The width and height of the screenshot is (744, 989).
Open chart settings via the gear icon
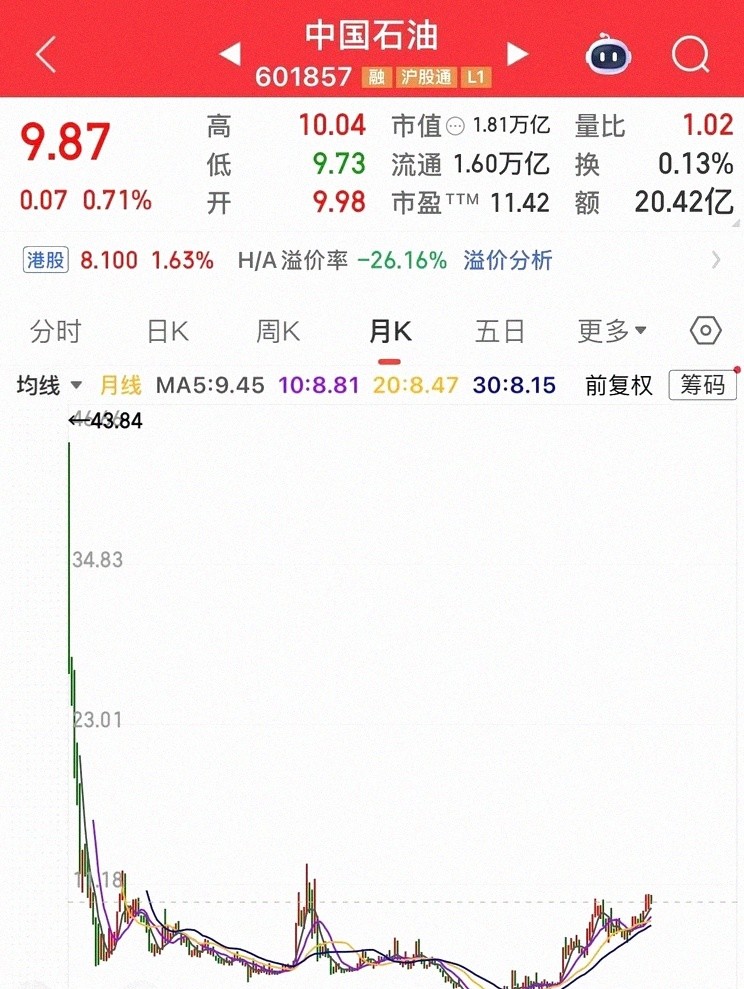click(704, 330)
